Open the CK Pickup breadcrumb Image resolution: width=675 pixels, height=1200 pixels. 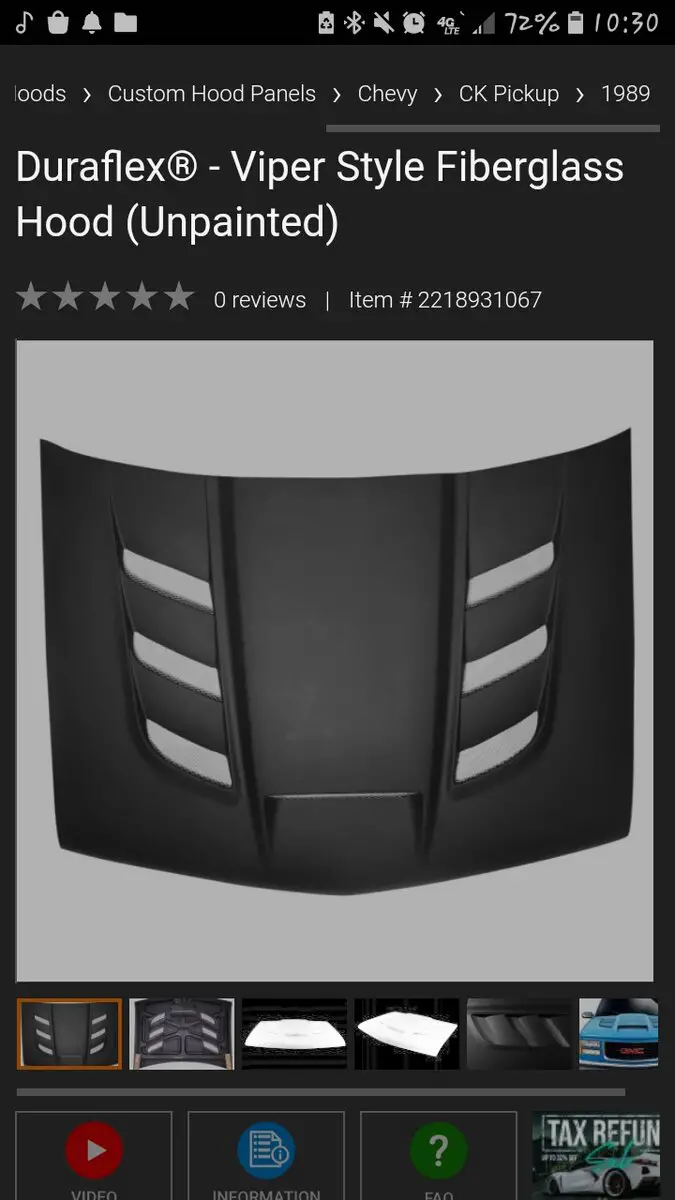(508, 94)
